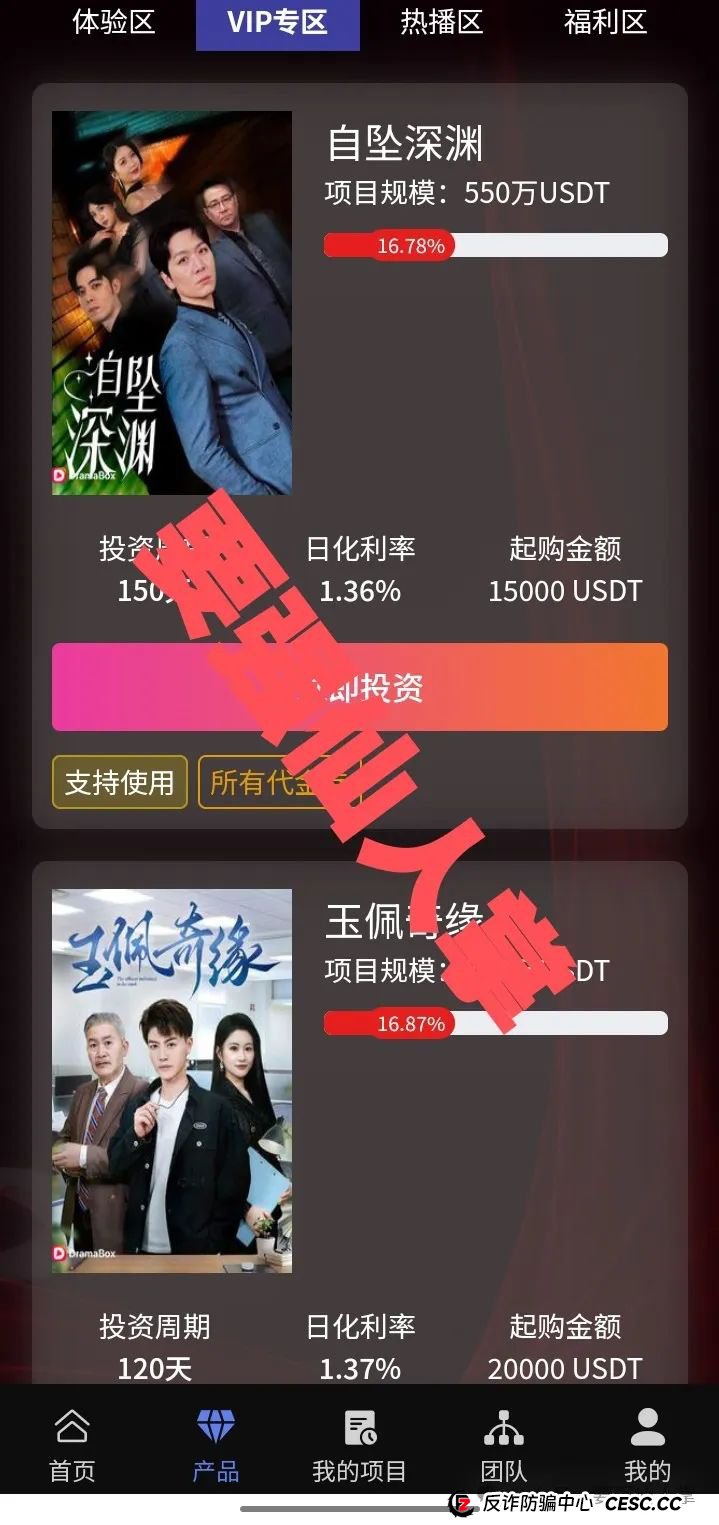Open the 热播区 tab
Screen dimensions: 719x1525
[441, 22]
